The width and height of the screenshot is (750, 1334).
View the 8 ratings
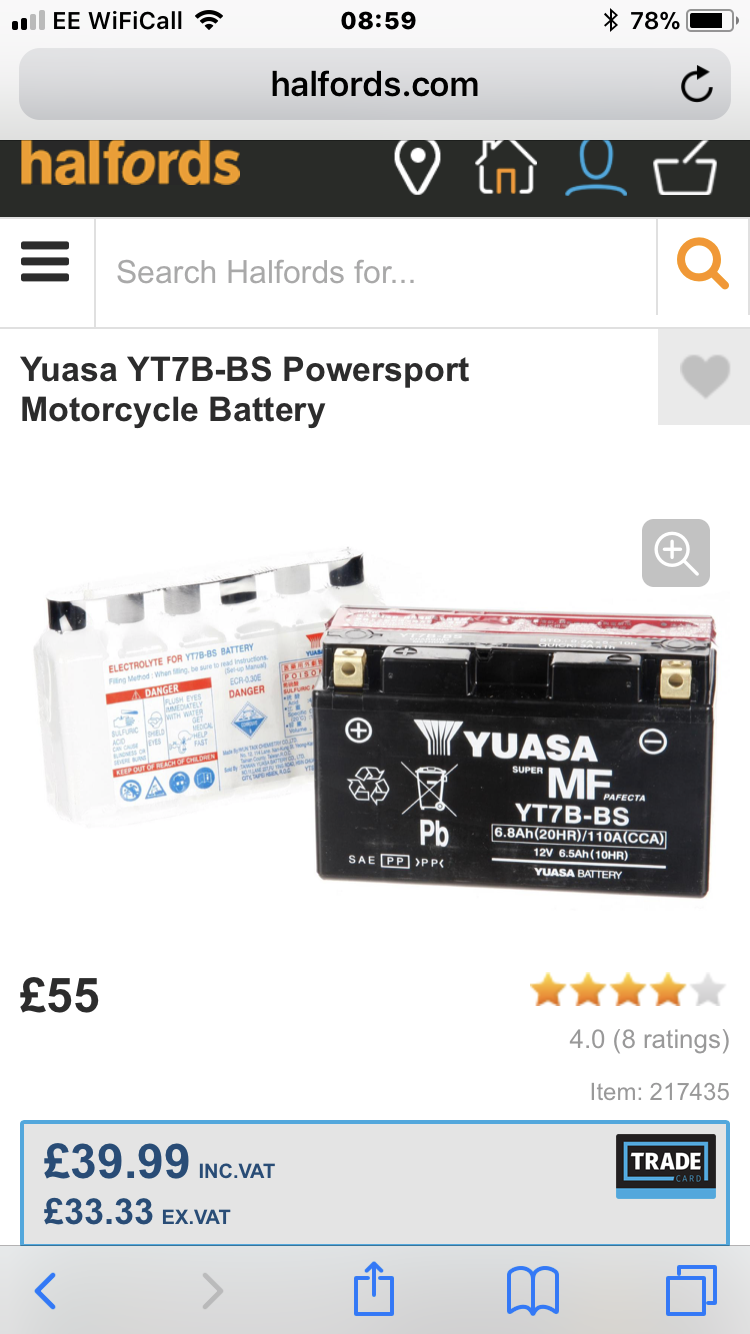649,1039
